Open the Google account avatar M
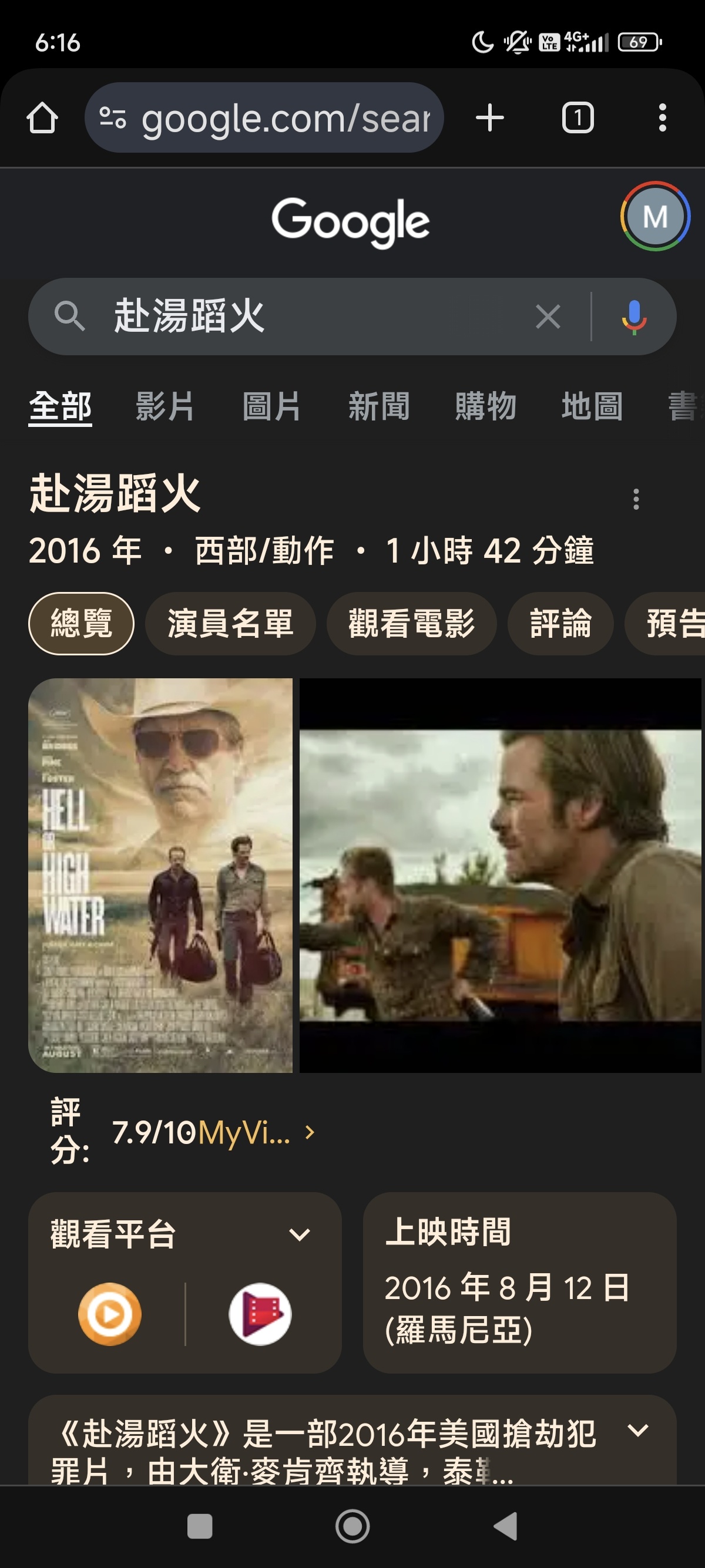 click(x=654, y=216)
